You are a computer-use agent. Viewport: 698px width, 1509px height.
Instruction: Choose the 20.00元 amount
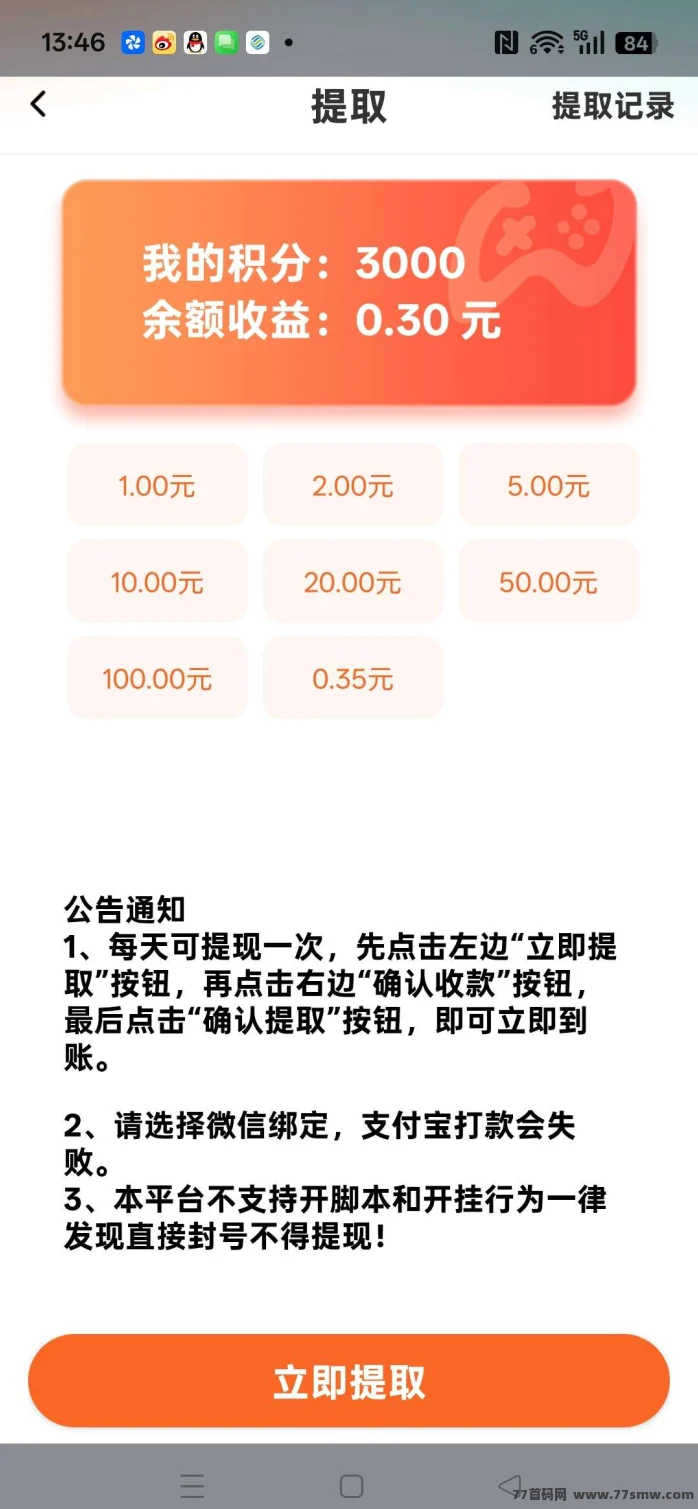click(353, 582)
